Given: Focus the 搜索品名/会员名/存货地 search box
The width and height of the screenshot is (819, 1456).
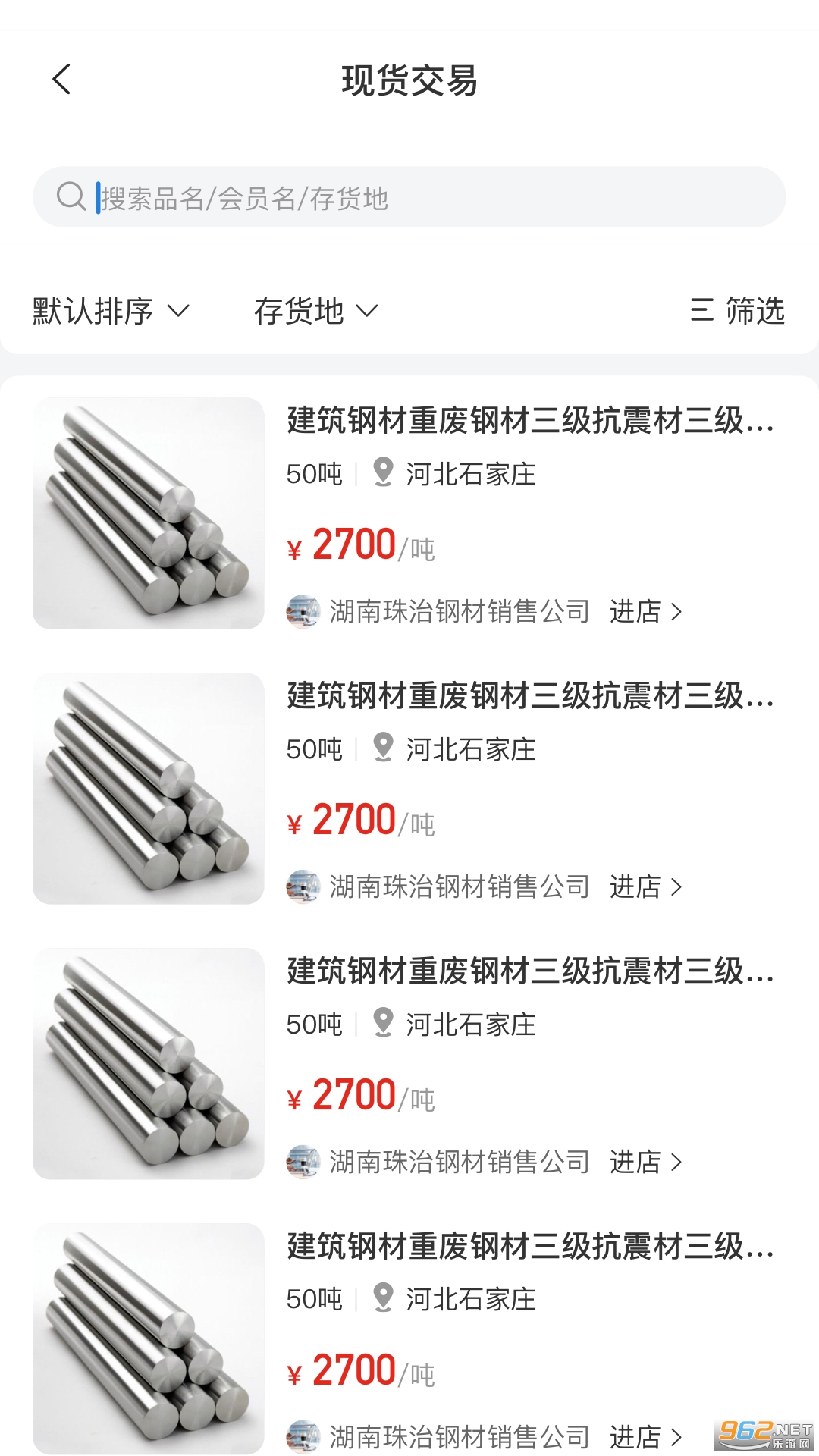Looking at the screenshot, I should (x=409, y=198).
